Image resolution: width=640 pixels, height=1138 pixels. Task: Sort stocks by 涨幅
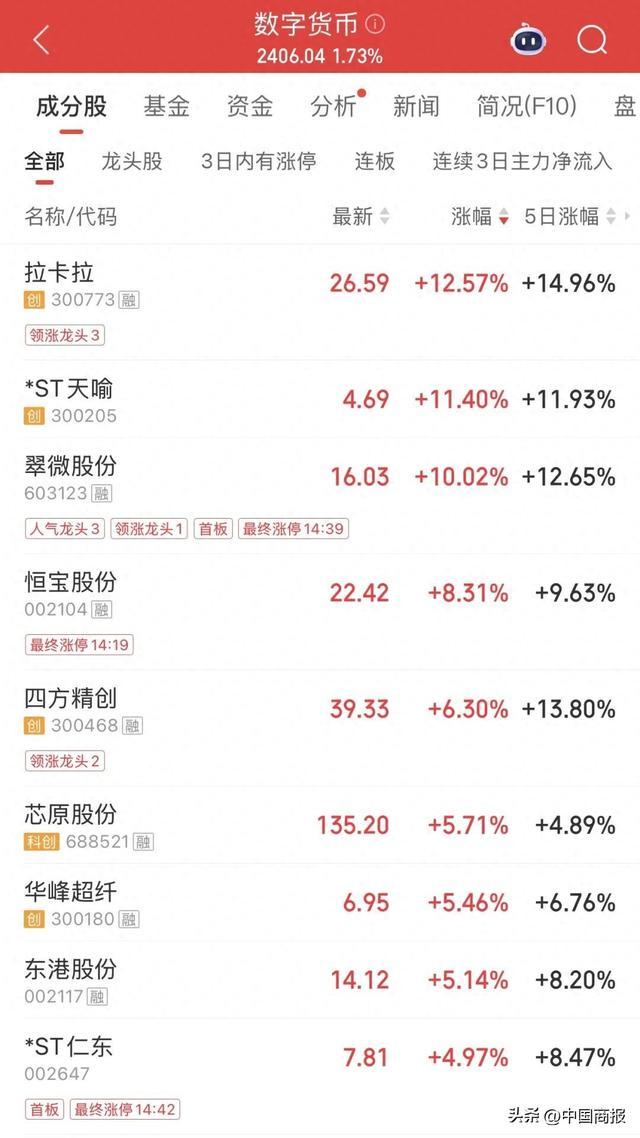(x=479, y=216)
